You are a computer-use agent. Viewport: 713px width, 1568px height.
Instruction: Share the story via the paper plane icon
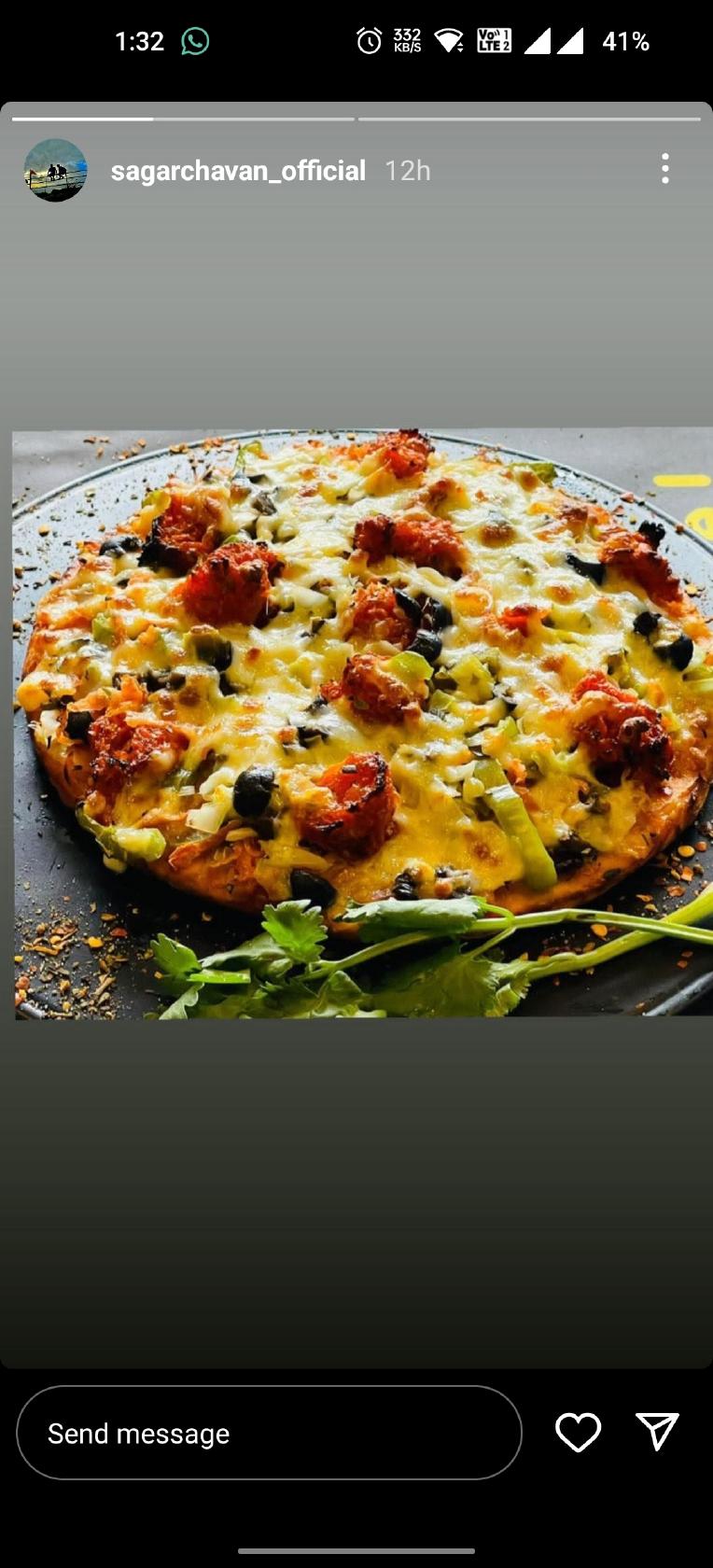(x=659, y=1431)
